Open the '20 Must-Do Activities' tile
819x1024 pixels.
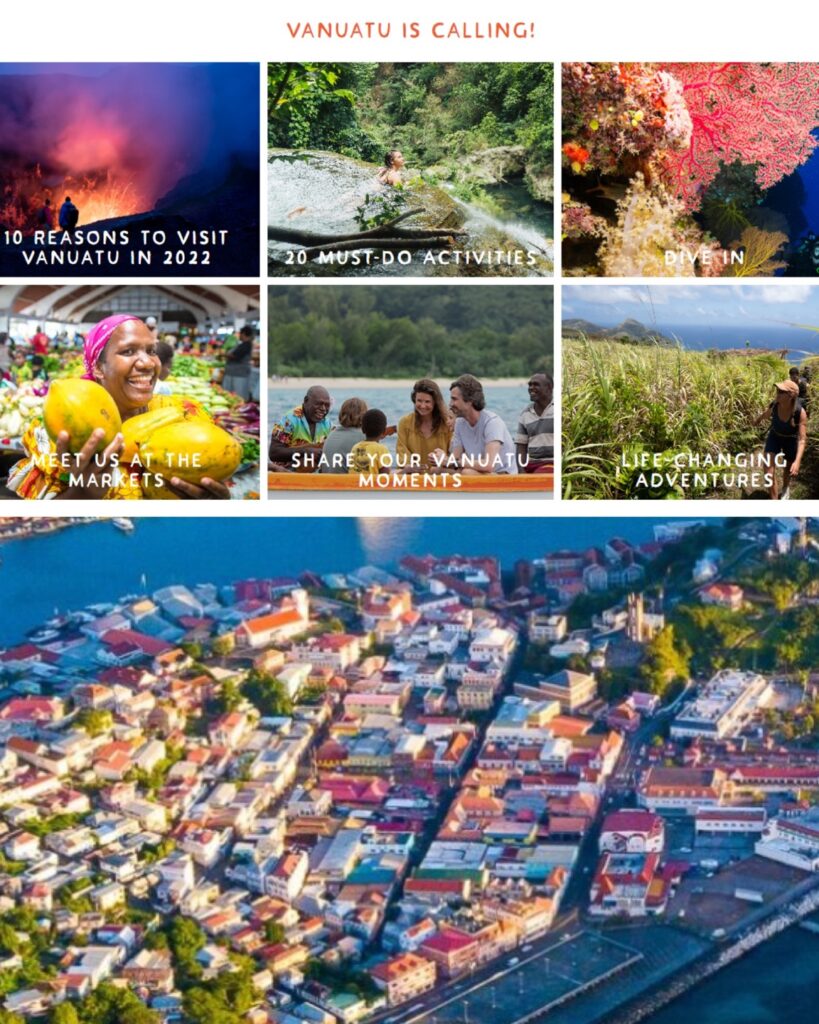tap(410, 170)
